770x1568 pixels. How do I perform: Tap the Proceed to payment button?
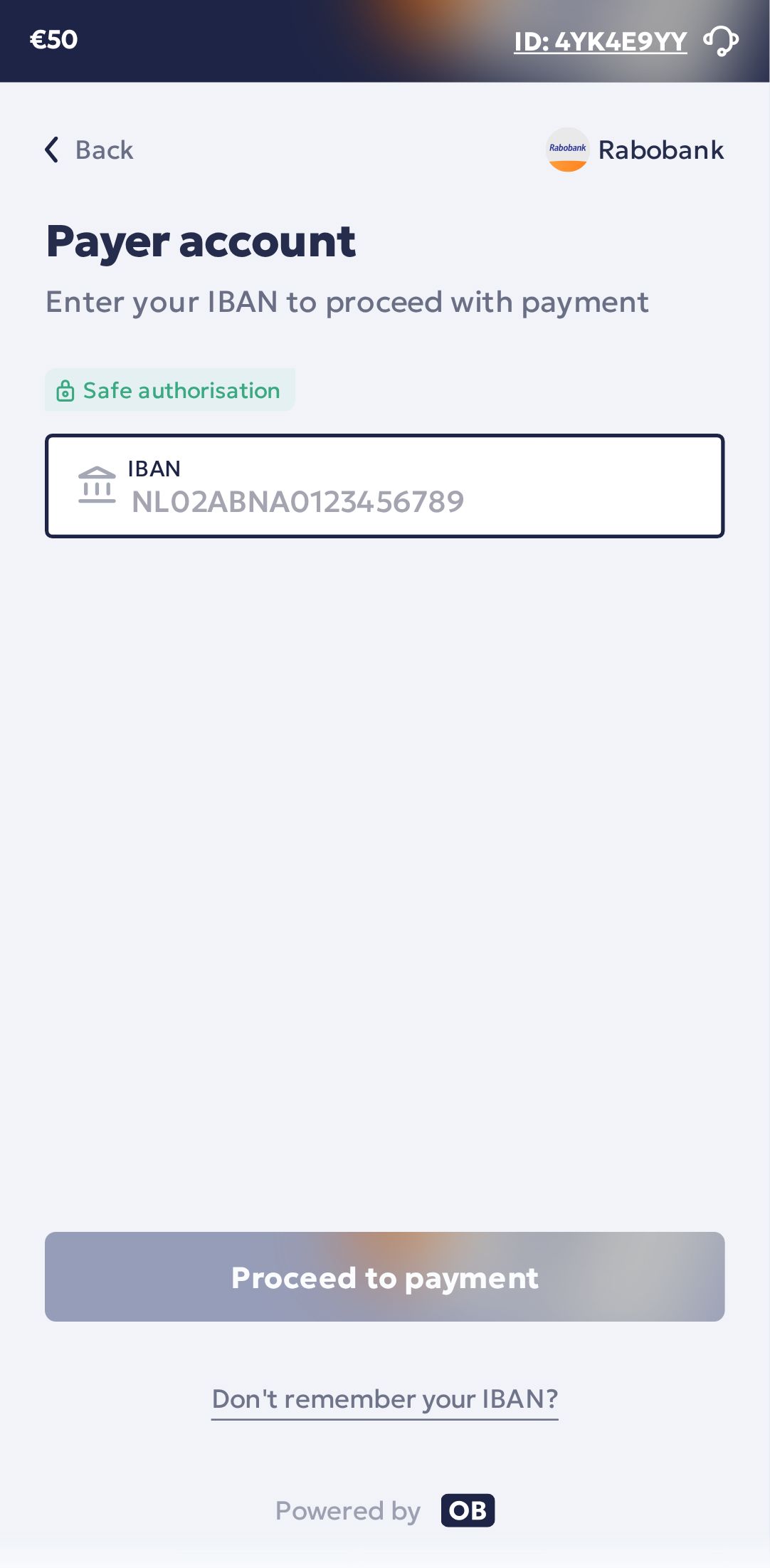[x=384, y=1277]
